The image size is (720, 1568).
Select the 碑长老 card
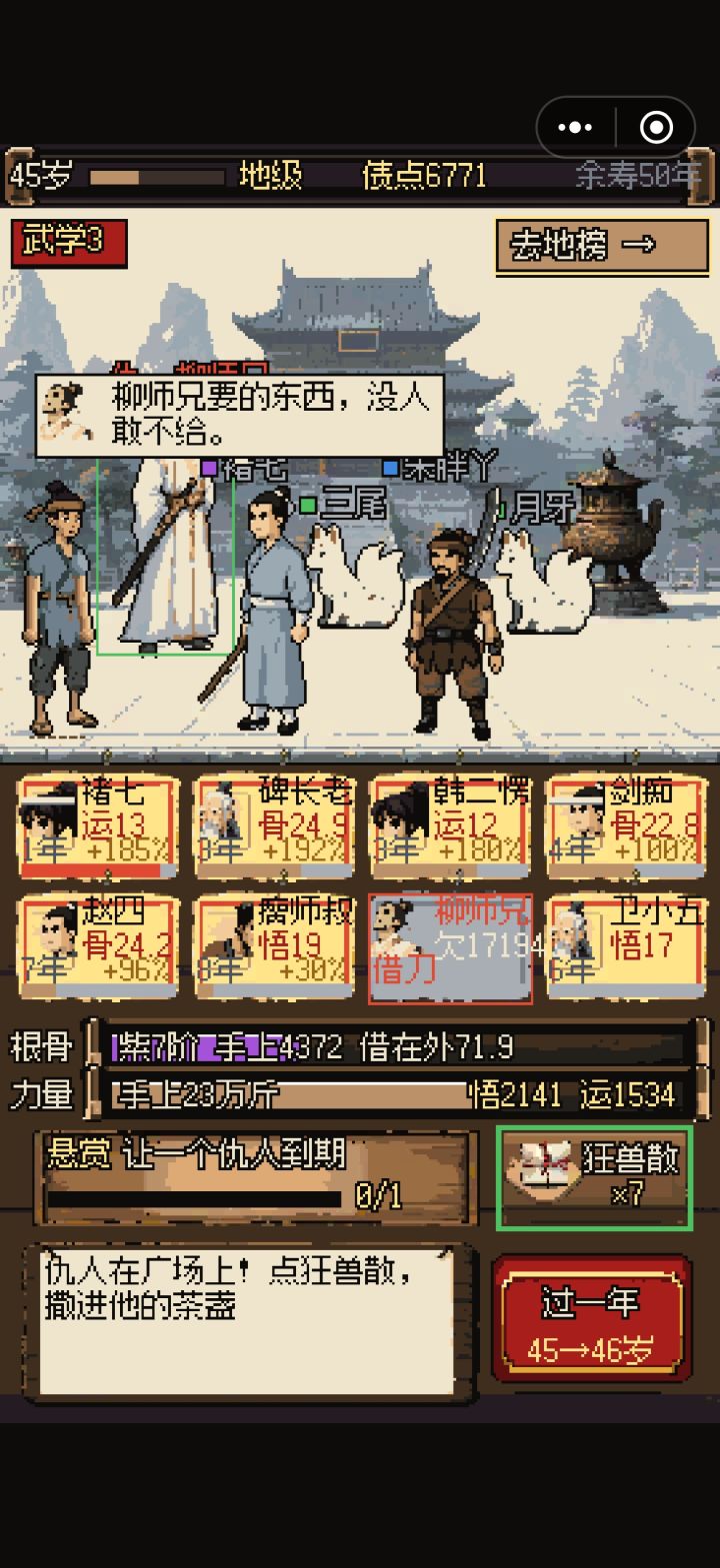[x=274, y=825]
